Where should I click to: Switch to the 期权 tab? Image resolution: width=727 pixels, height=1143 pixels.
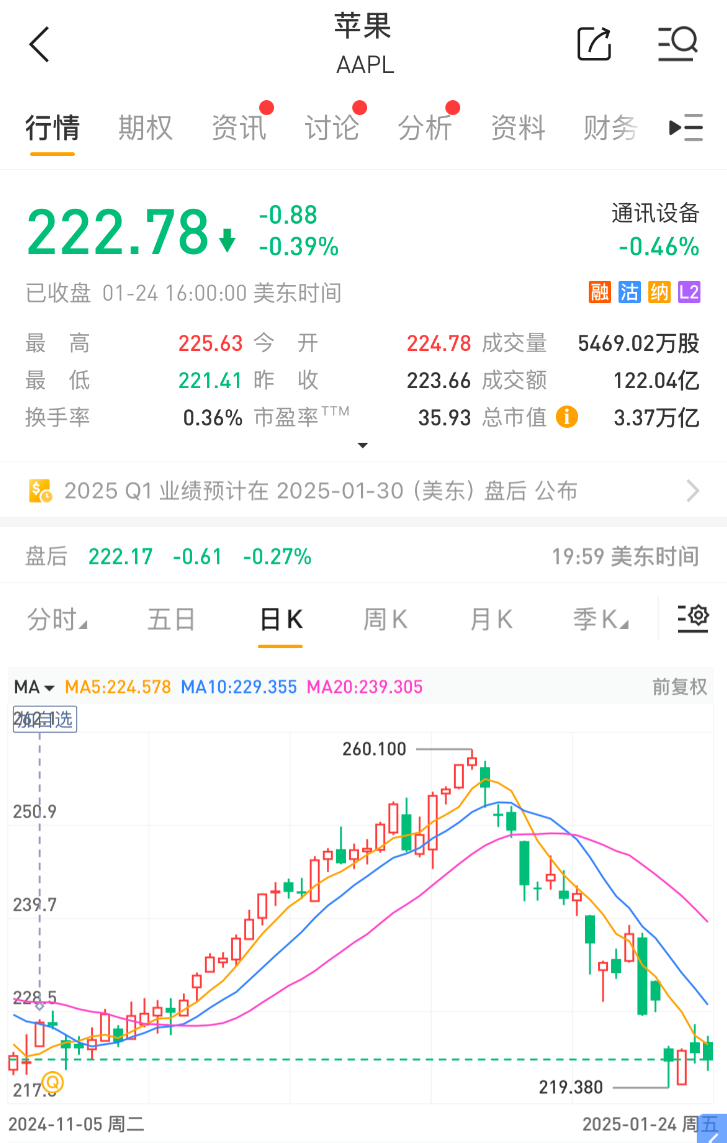point(145,128)
